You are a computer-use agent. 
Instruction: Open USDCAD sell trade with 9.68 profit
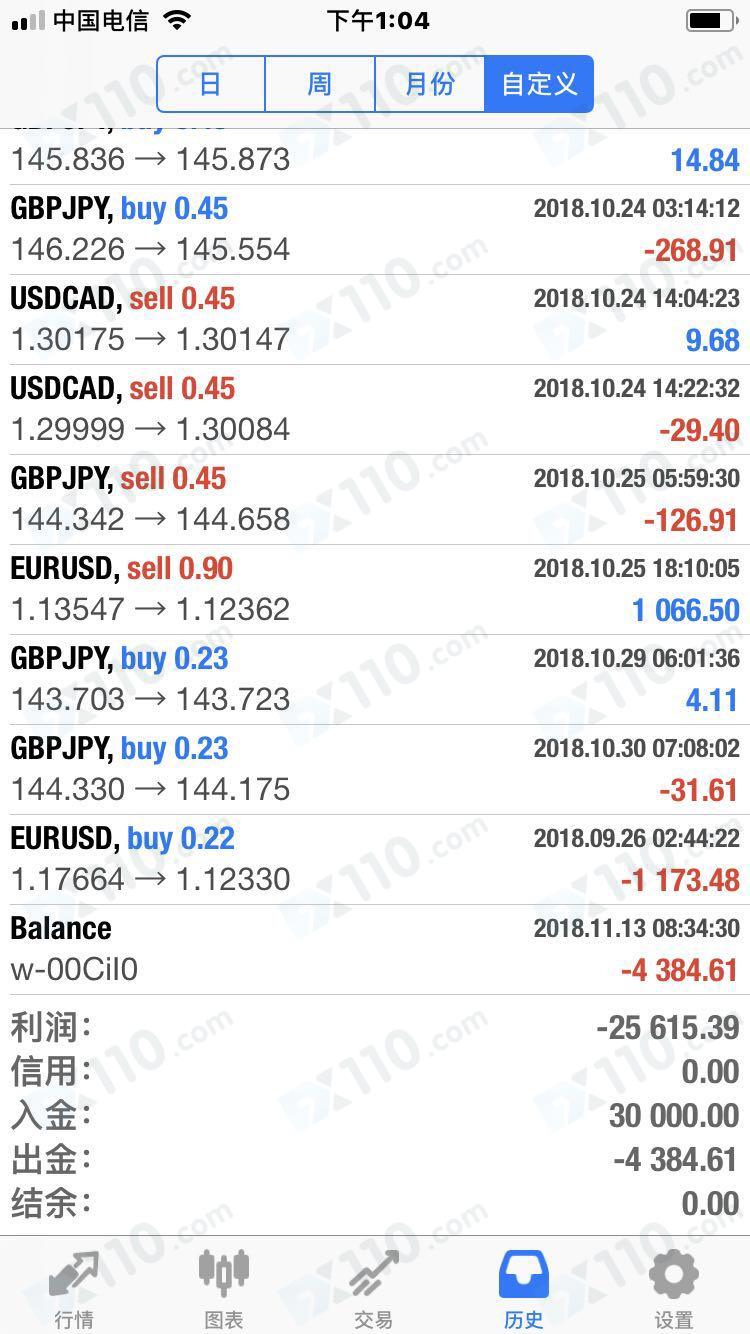[x=375, y=319]
